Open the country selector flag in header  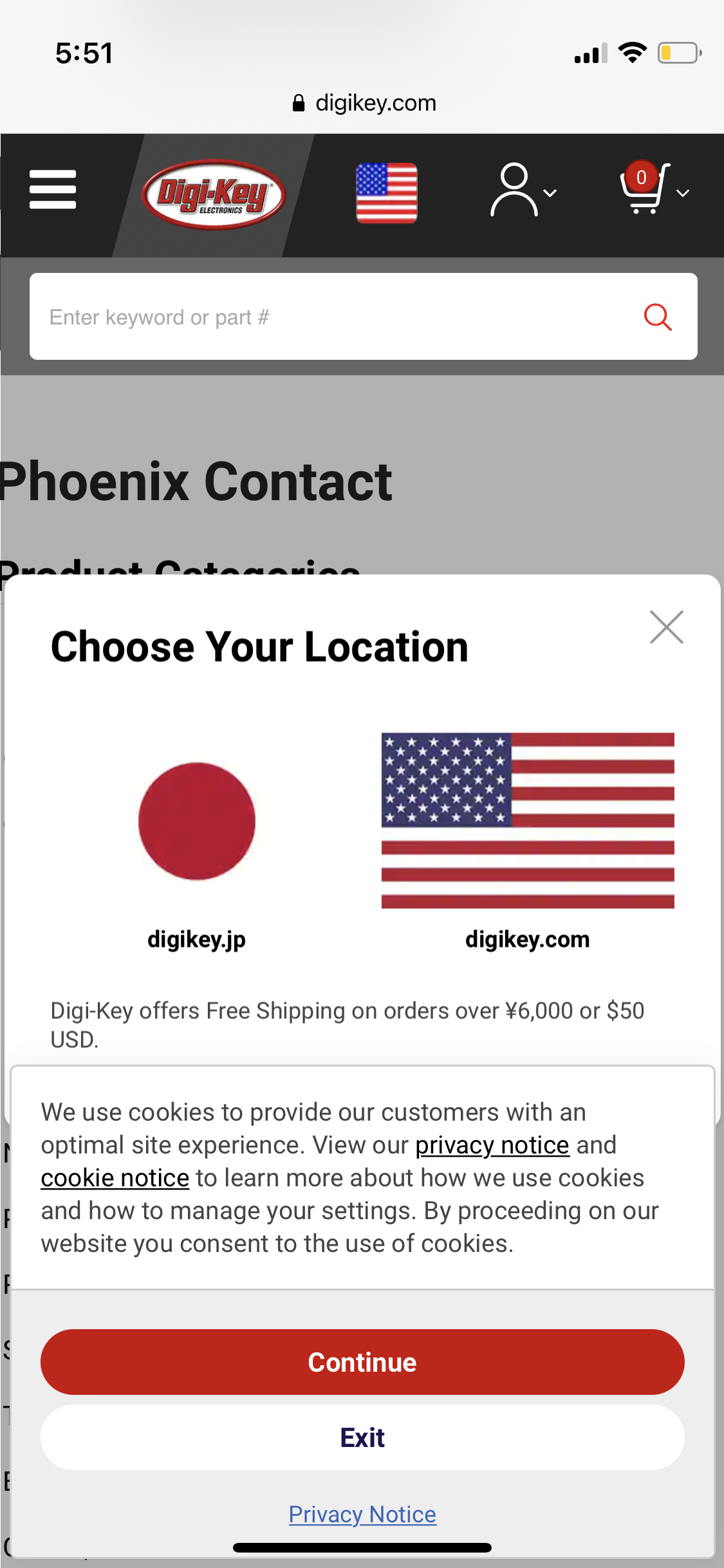pos(386,193)
